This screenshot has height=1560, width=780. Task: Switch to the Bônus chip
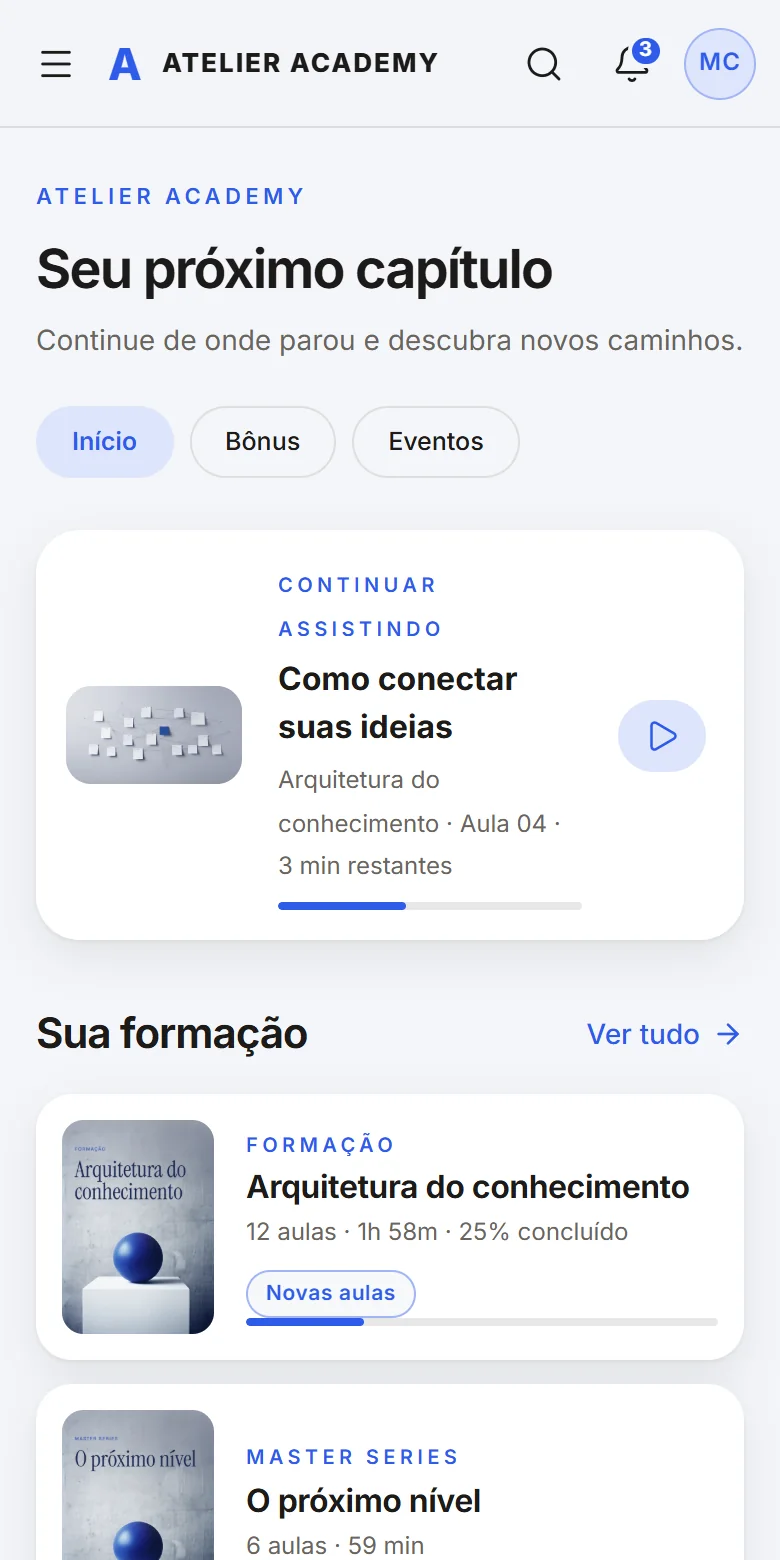263,442
